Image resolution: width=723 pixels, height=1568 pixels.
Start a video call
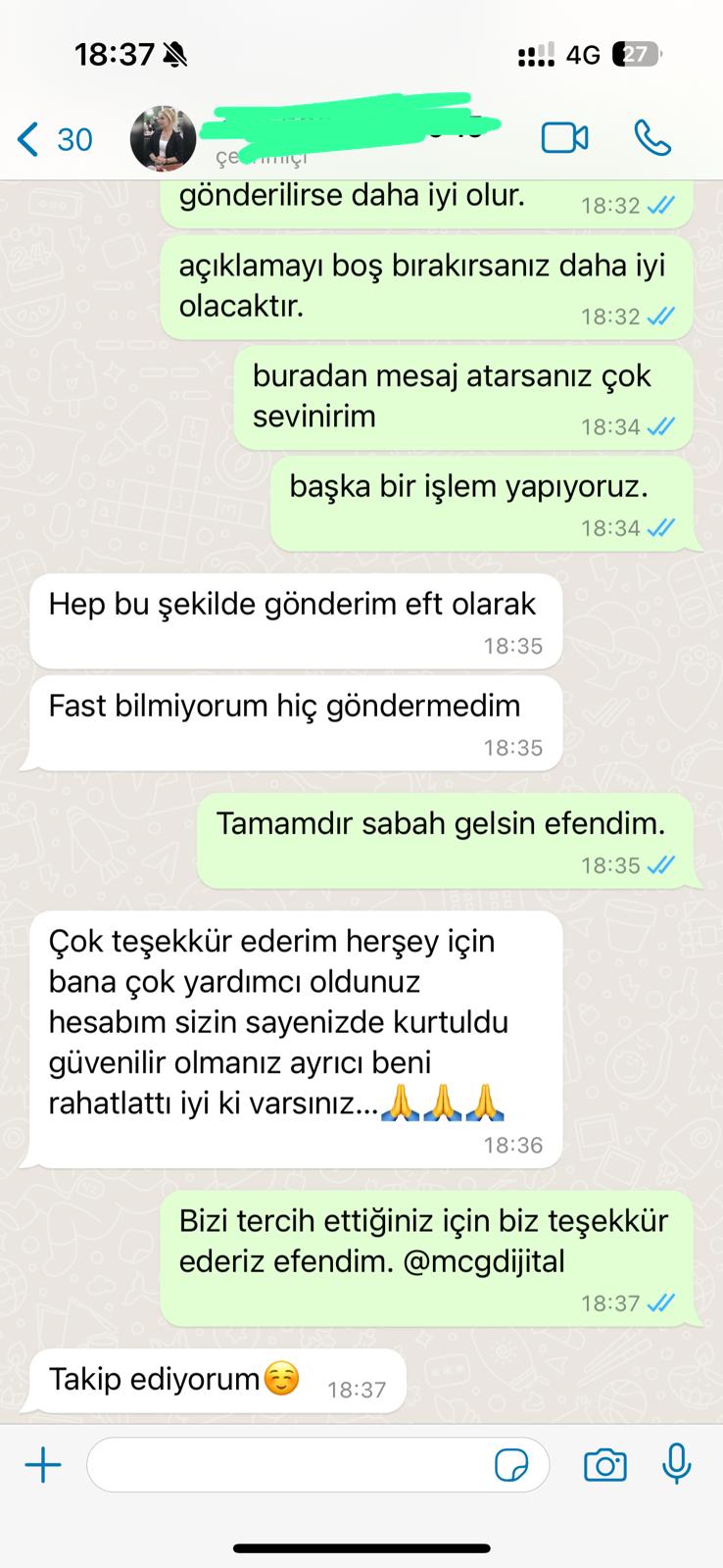coord(565,138)
